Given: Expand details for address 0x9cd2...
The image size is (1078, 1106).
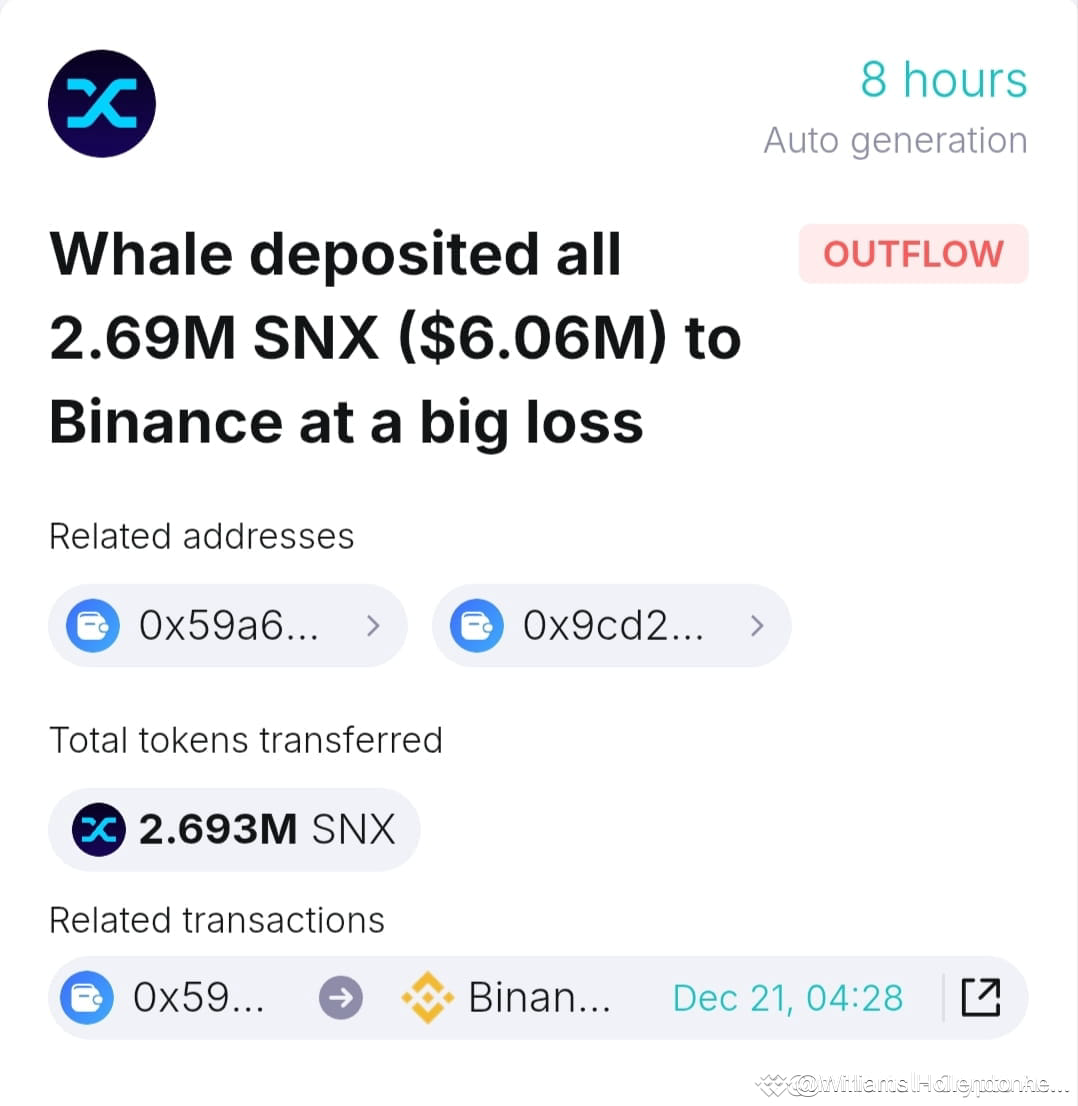Looking at the screenshot, I should pyautogui.click(x=757, y=626).
